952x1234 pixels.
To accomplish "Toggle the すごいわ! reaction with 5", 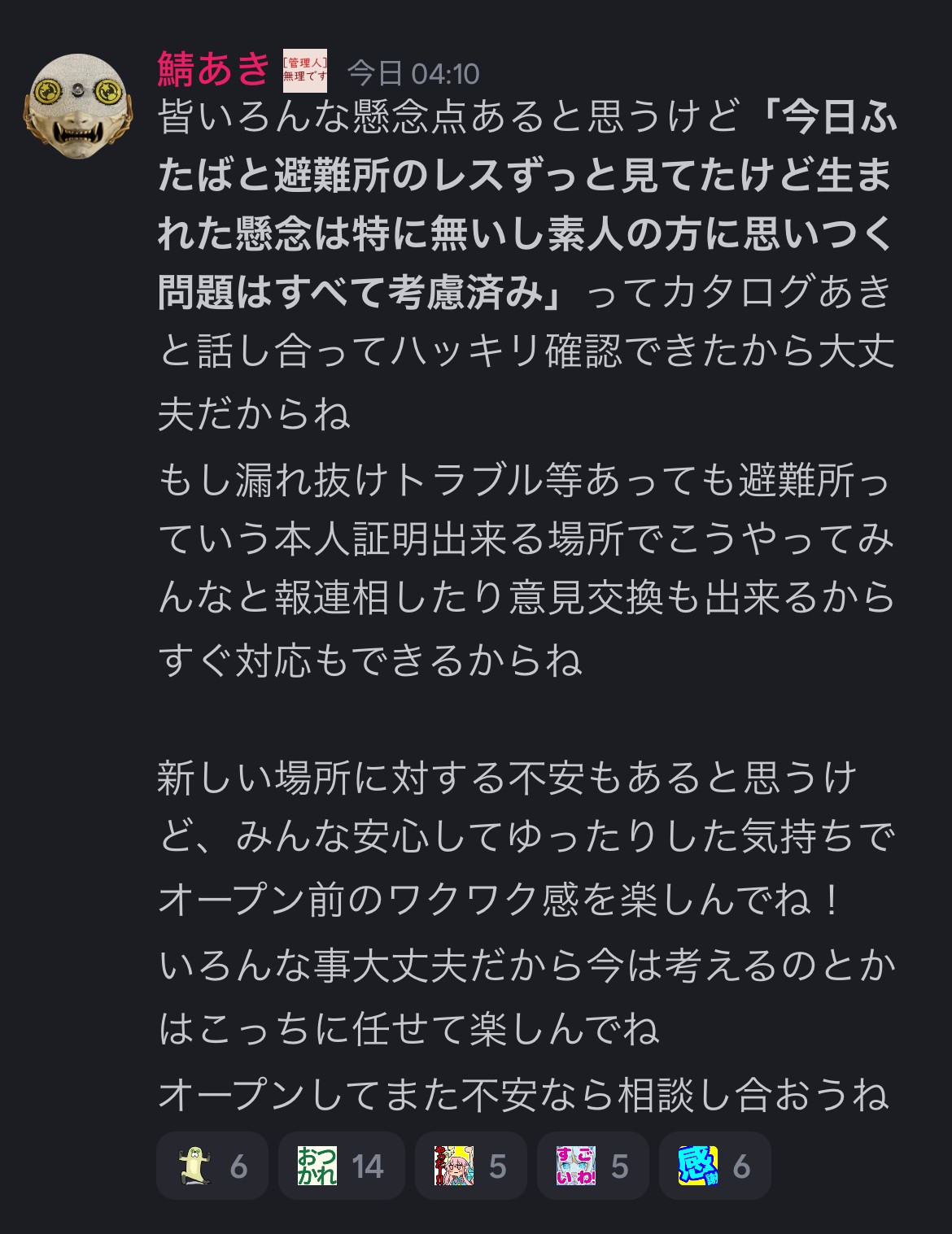I will (592, 1166).
